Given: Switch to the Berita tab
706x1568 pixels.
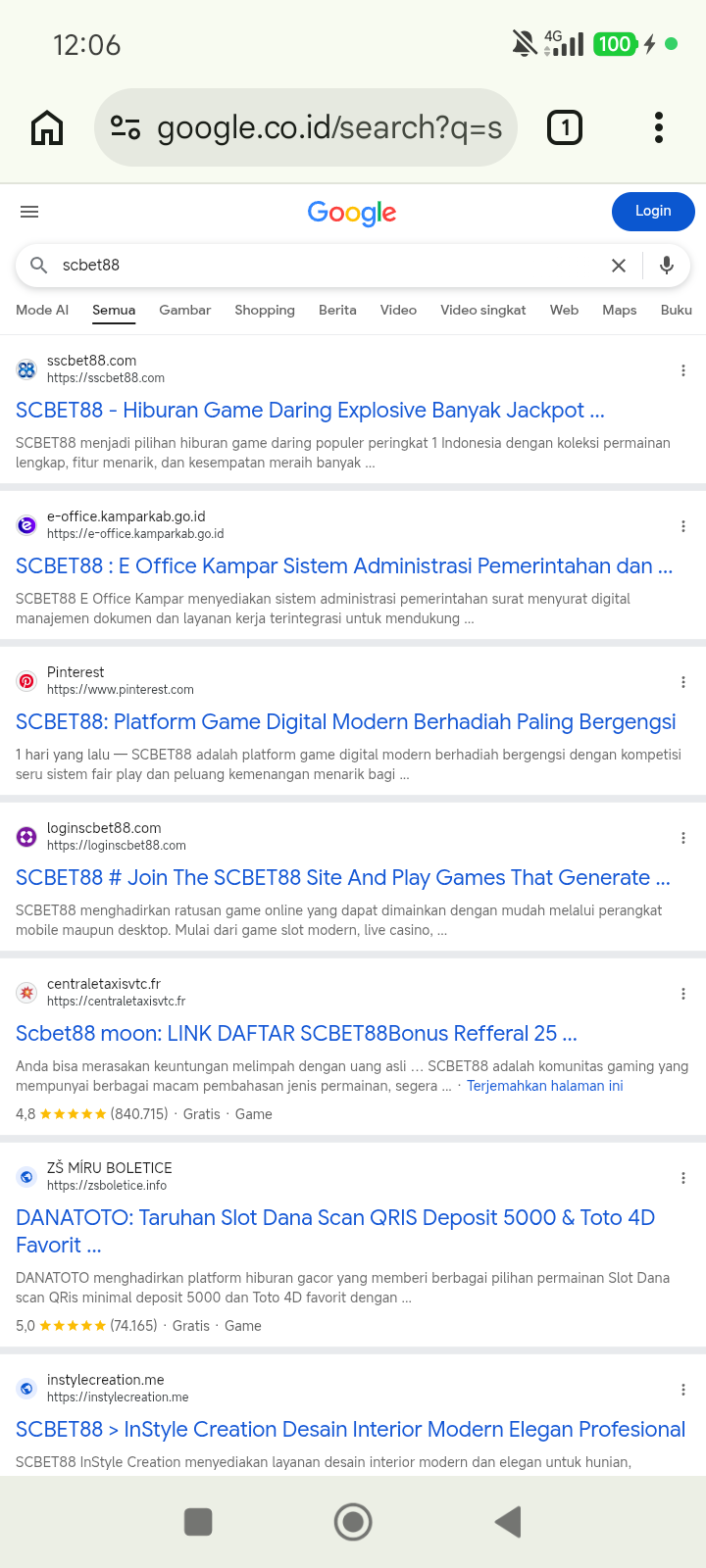Looking at the screenshot, I should (x=337, y=310).
